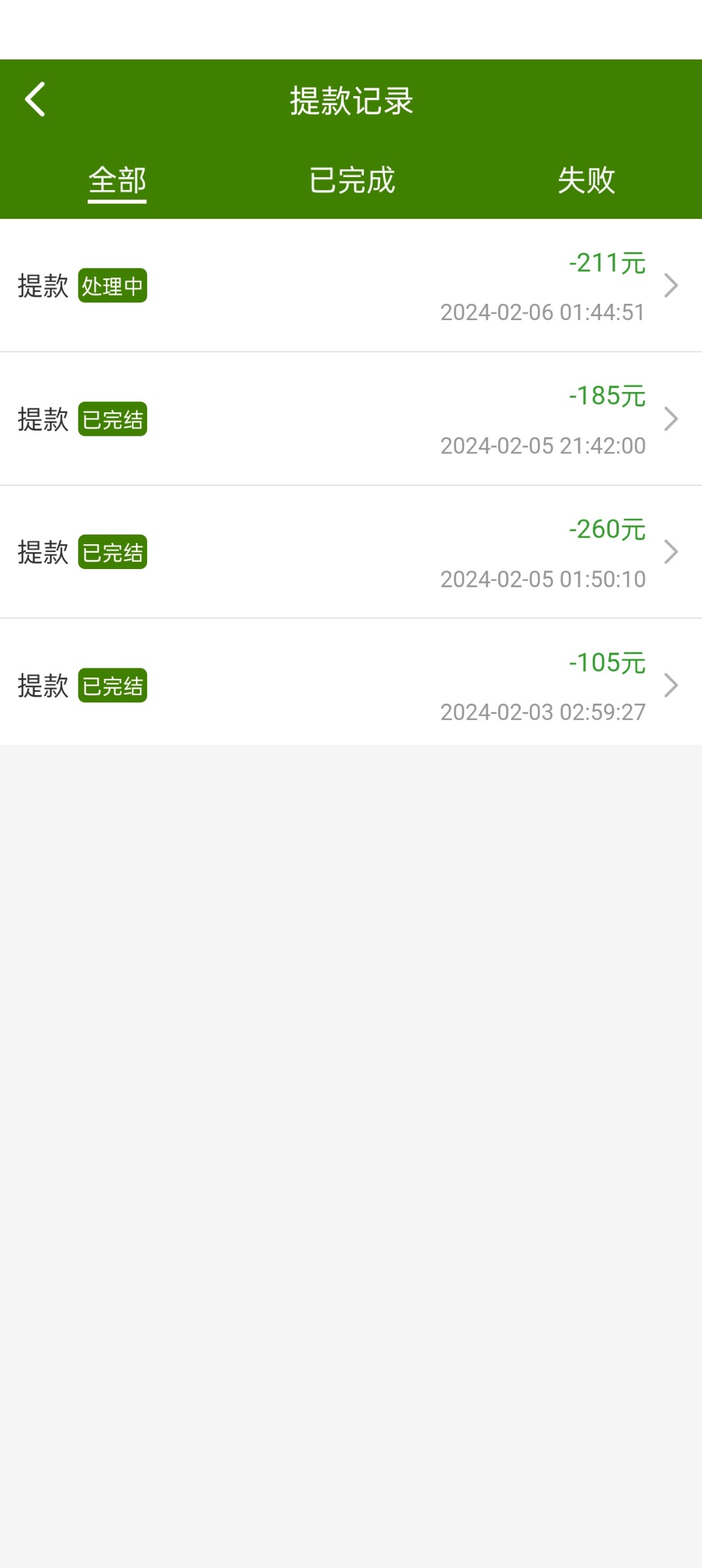Open the -211元 withdrawal being processed

(x=351, y=286)
